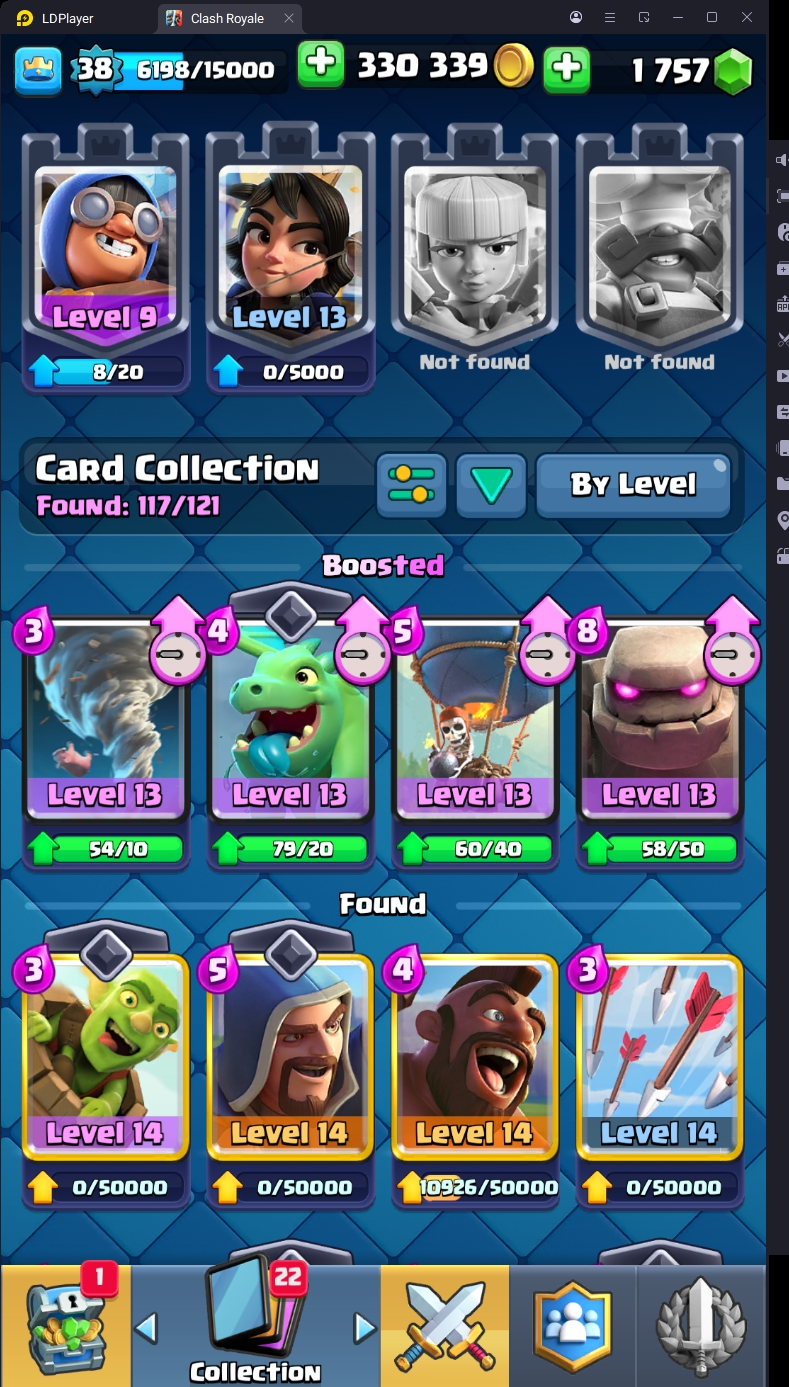
Task: Open card filter settings
Action: pyautogui.click(x=411, y=485)
